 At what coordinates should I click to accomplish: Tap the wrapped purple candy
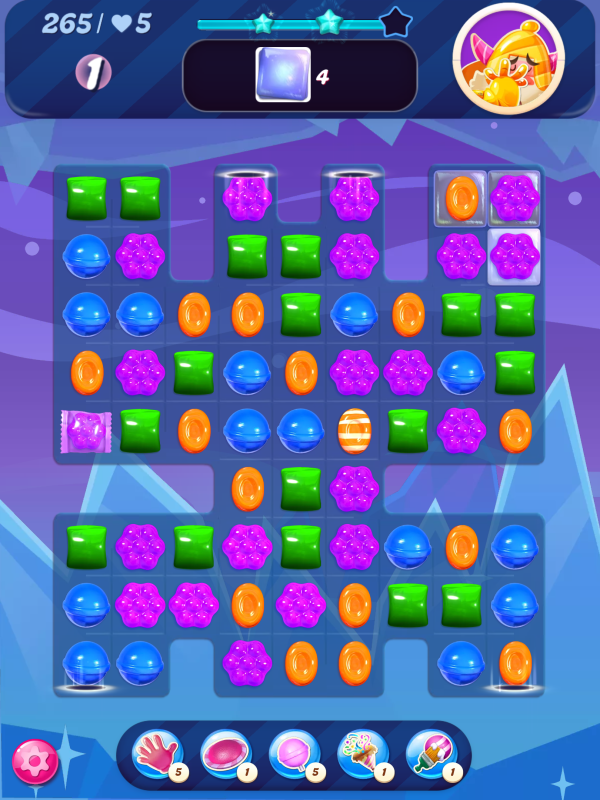[x=86, y=431]
